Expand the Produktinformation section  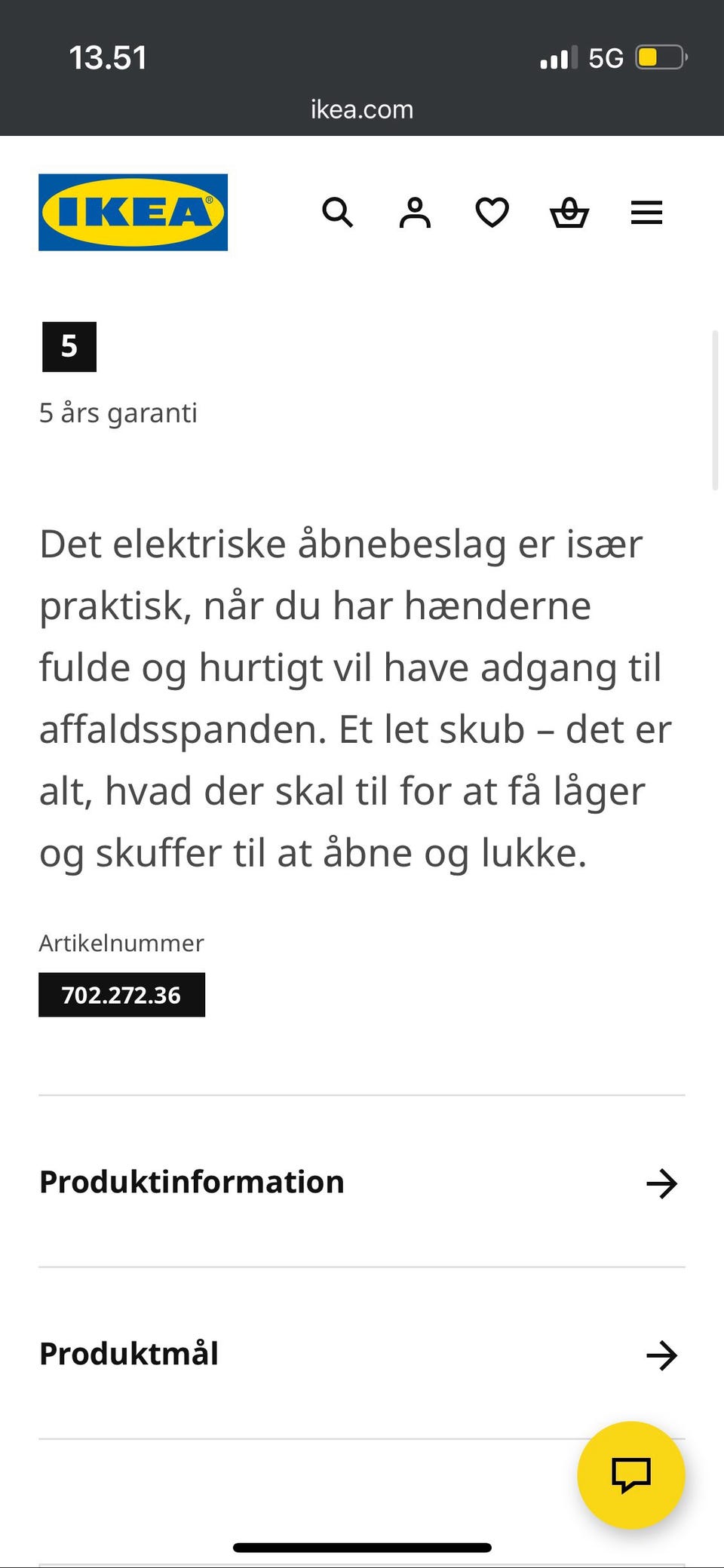pyautogui.click(x=192, y=1183)
